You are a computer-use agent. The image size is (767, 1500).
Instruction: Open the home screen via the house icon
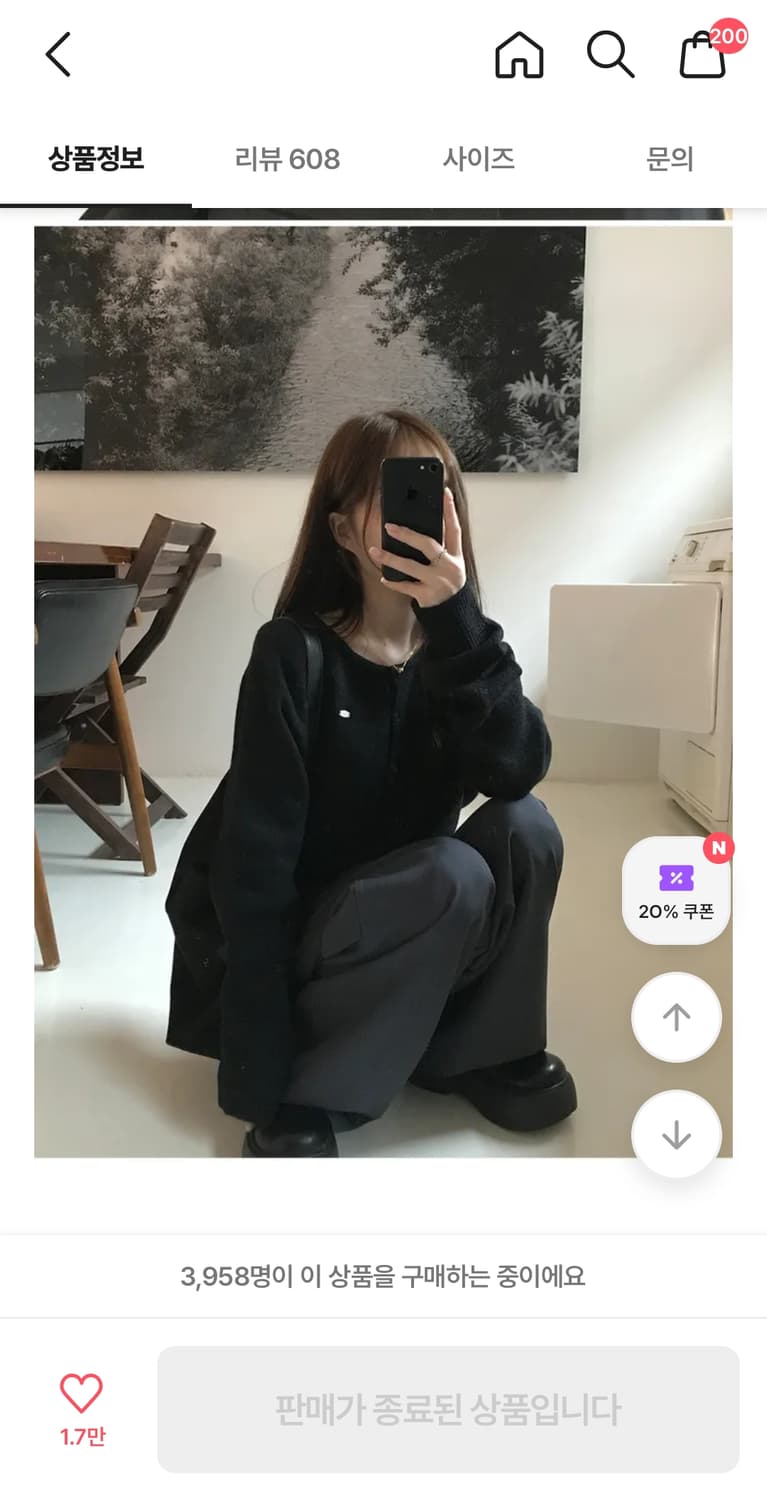coord(519,55)
